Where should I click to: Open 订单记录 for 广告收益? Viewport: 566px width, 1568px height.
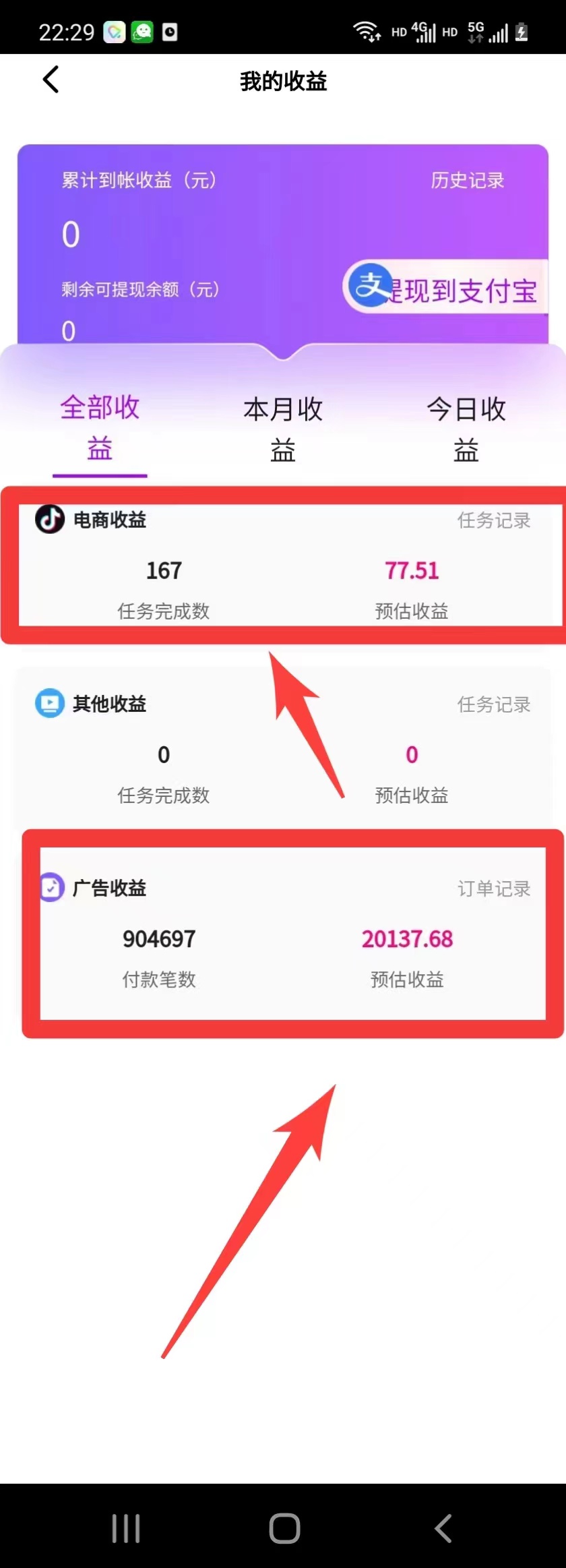point(493,888)
